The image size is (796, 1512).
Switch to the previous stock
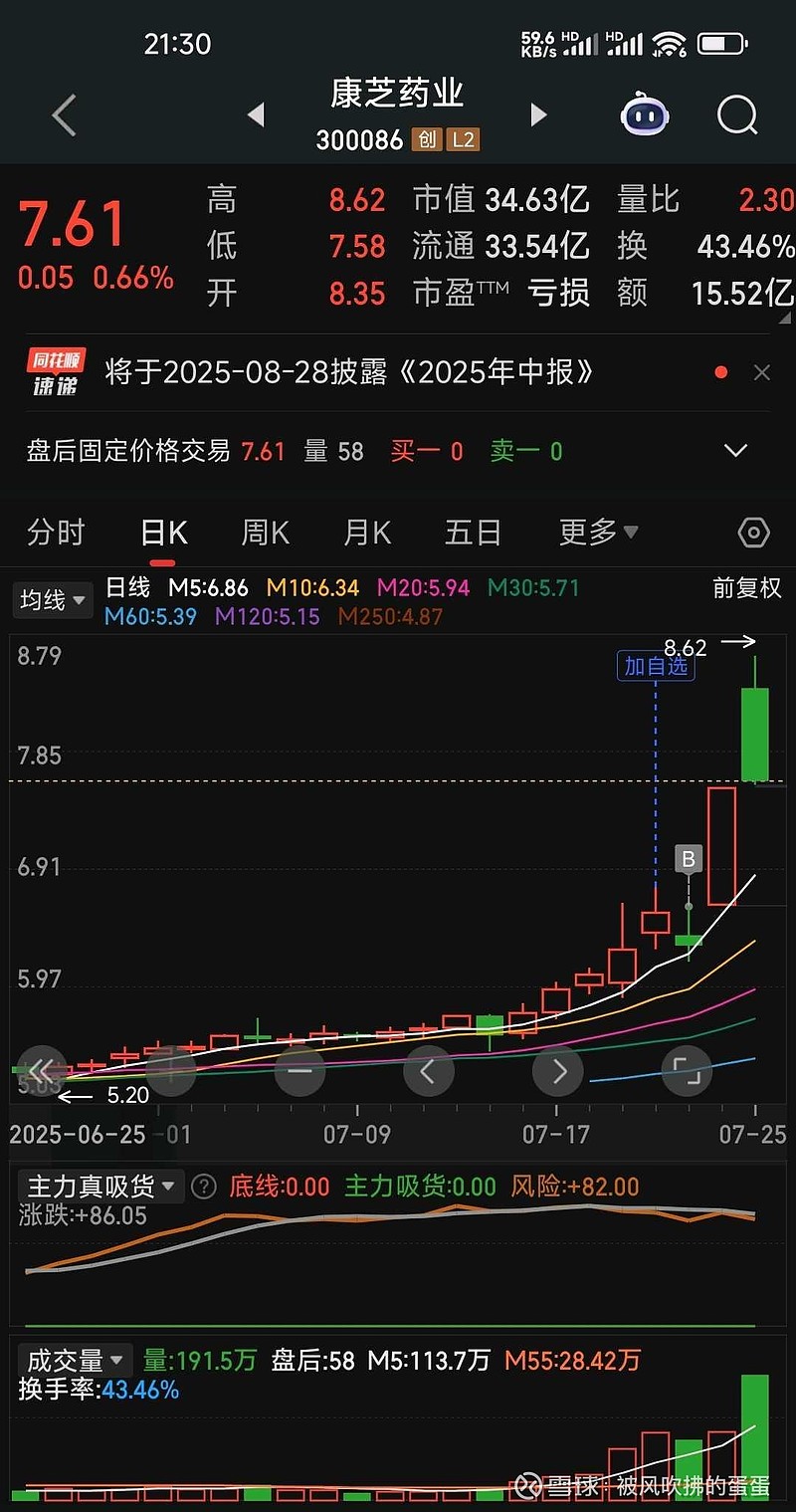[256, 115]
